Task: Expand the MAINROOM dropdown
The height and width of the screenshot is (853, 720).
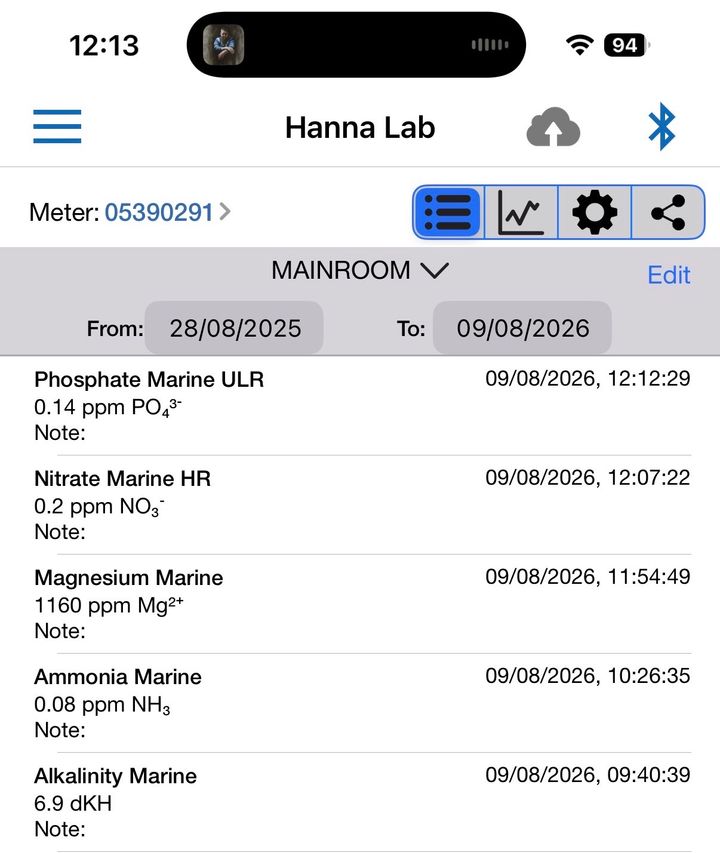Action: tap(360, 270)
